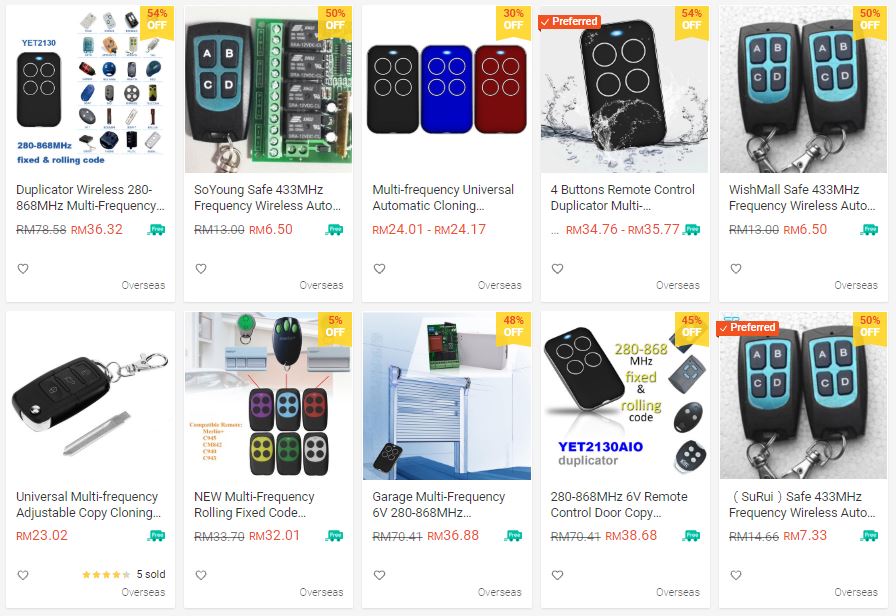Wishlist the Universal Multi-frequency Adjustable Copy Cloning item

23,575
